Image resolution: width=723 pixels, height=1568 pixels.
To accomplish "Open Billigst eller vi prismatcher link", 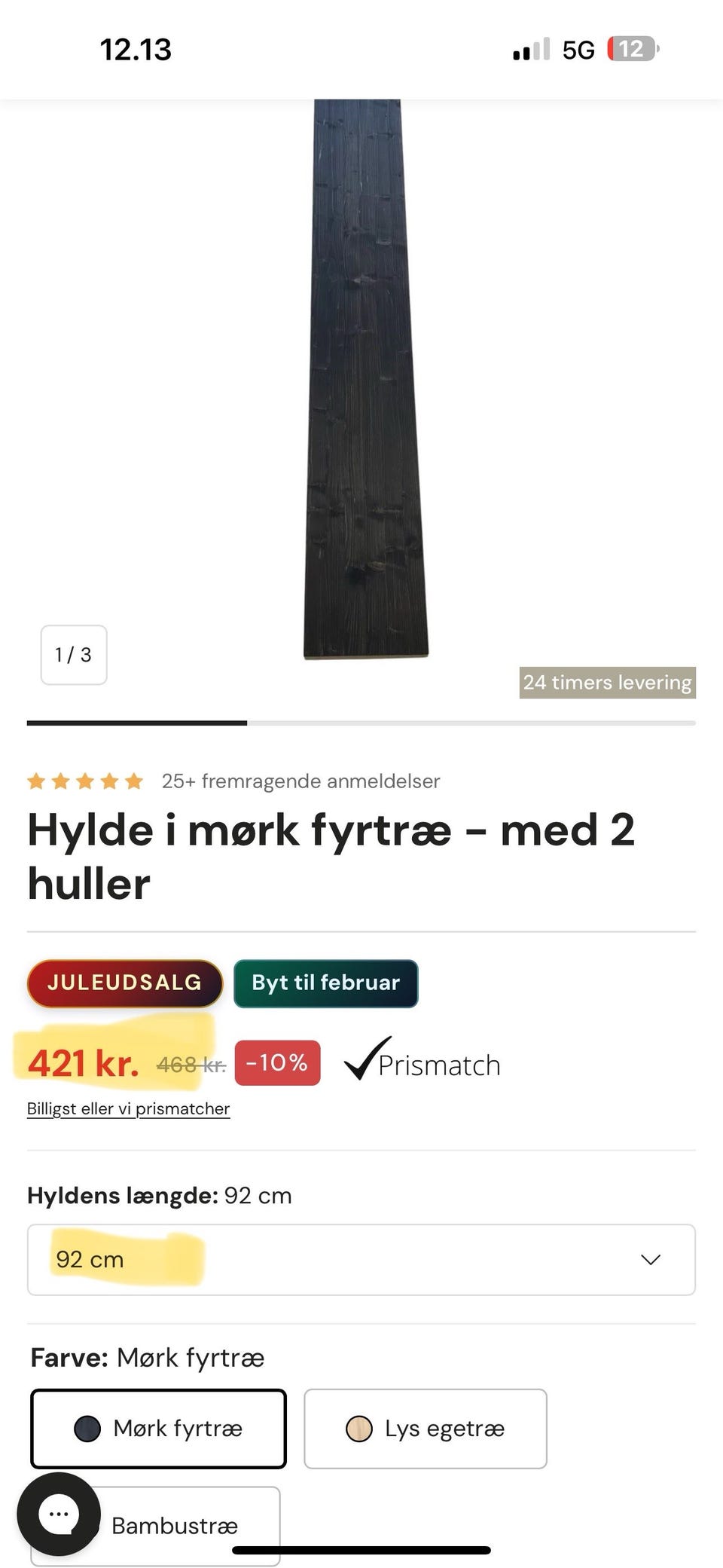I will [x=128, y=1108].
